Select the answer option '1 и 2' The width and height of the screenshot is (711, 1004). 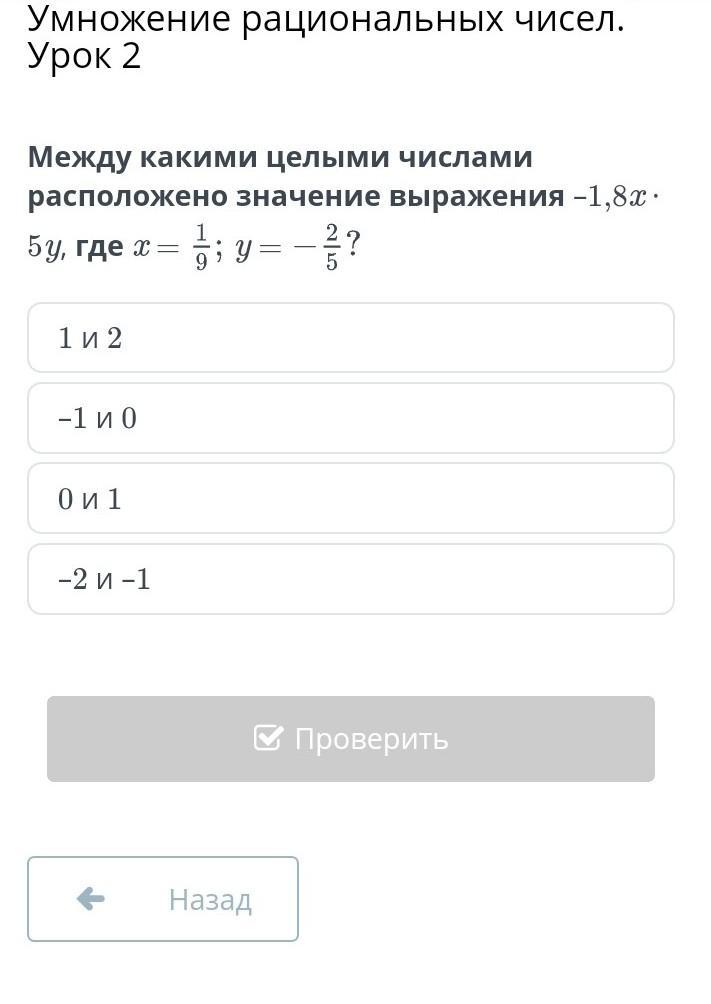click(x=350, y=338)
